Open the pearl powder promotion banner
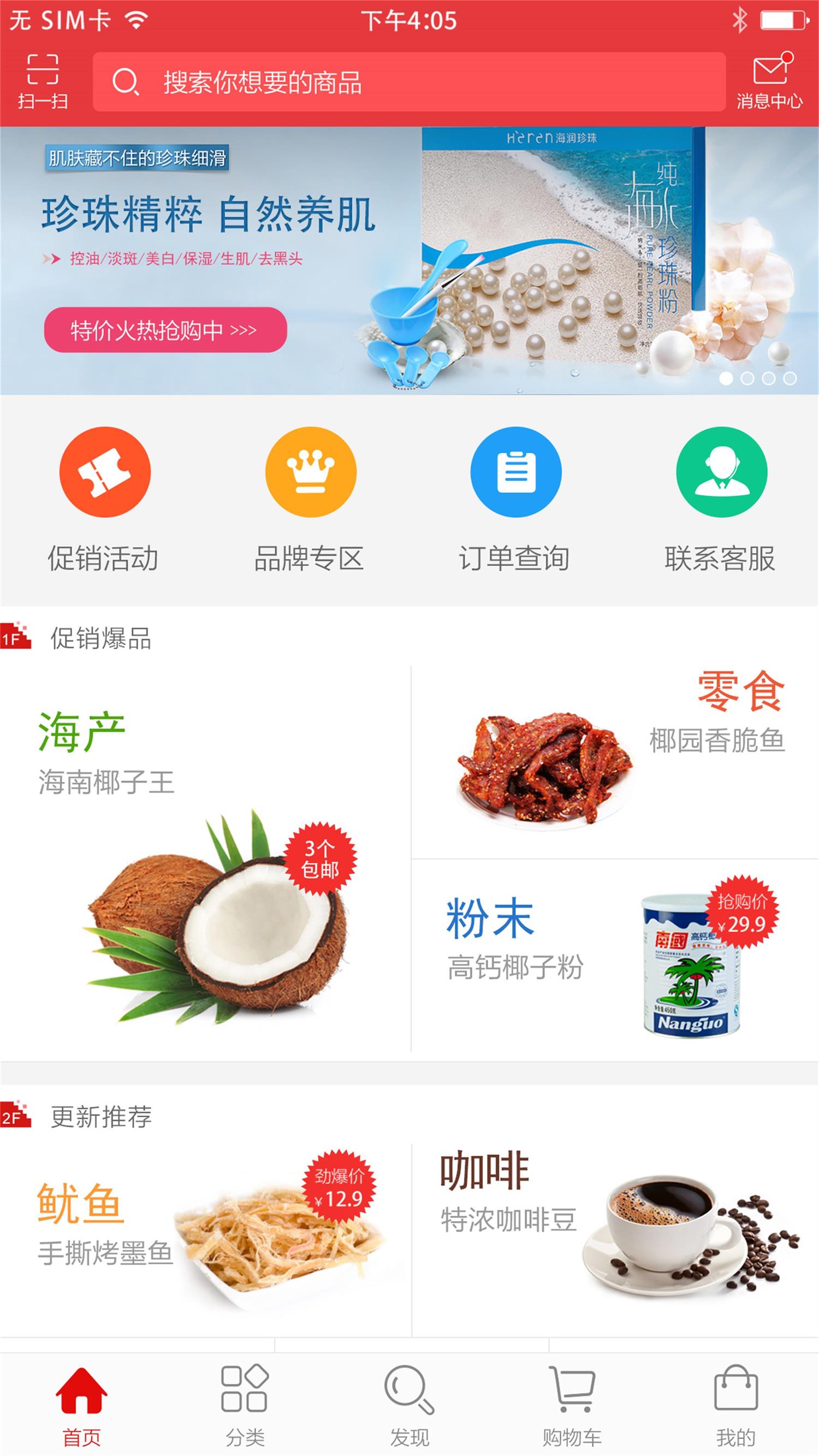 (x=409, y=261)
